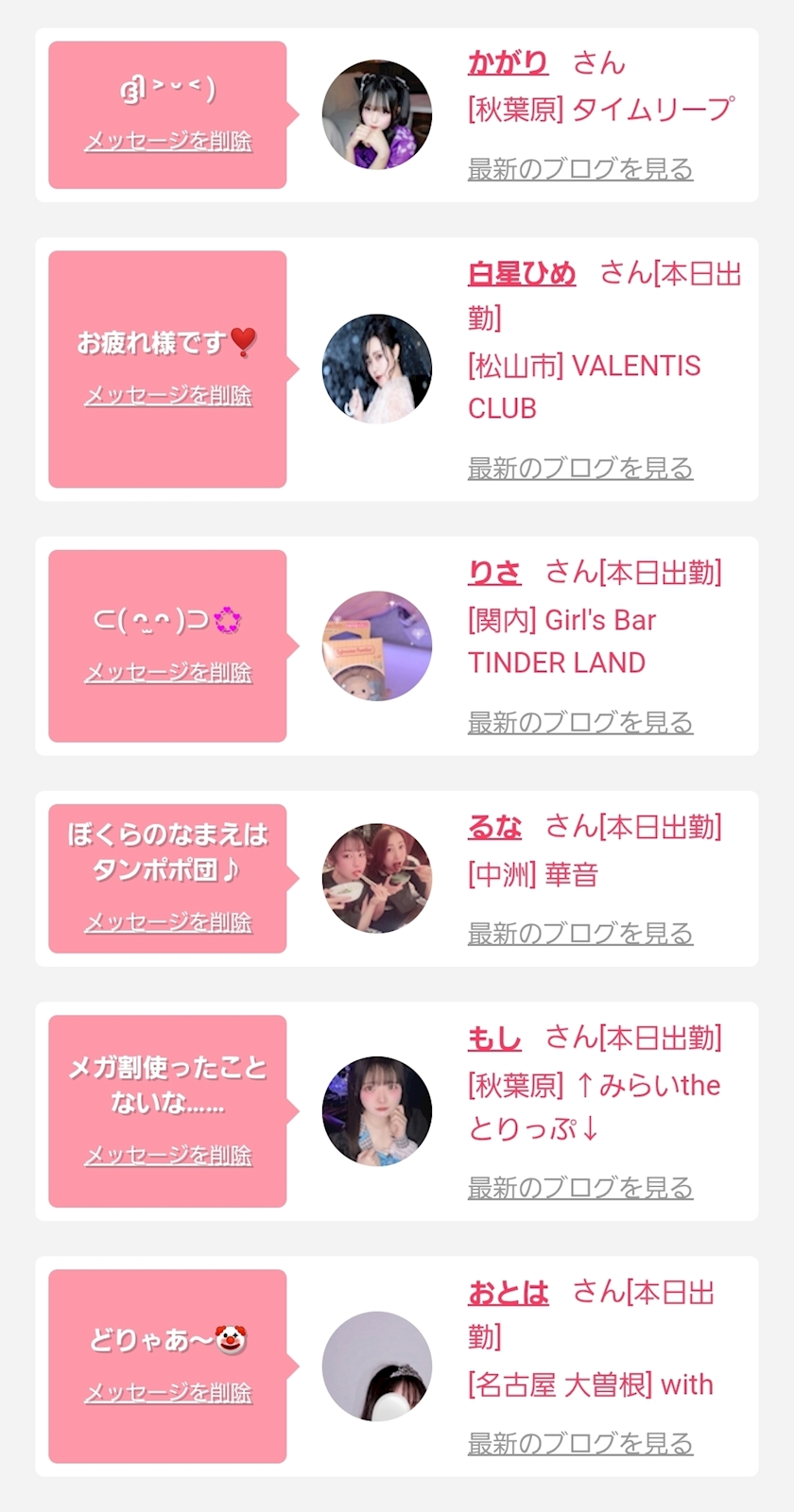Open おとは's profile name link

pos(508,1292)
